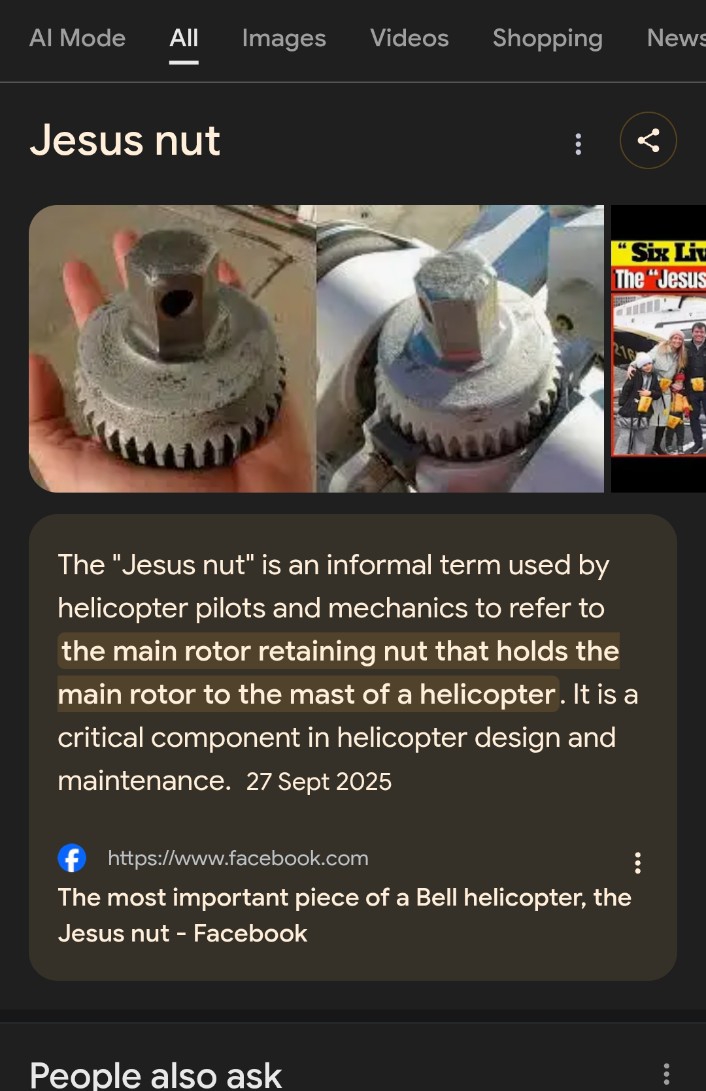The height and width of the screenshot is (1091, 706).
Task: Open the Jesus nut panel overflow menu
Action: [x=578, y=144]
